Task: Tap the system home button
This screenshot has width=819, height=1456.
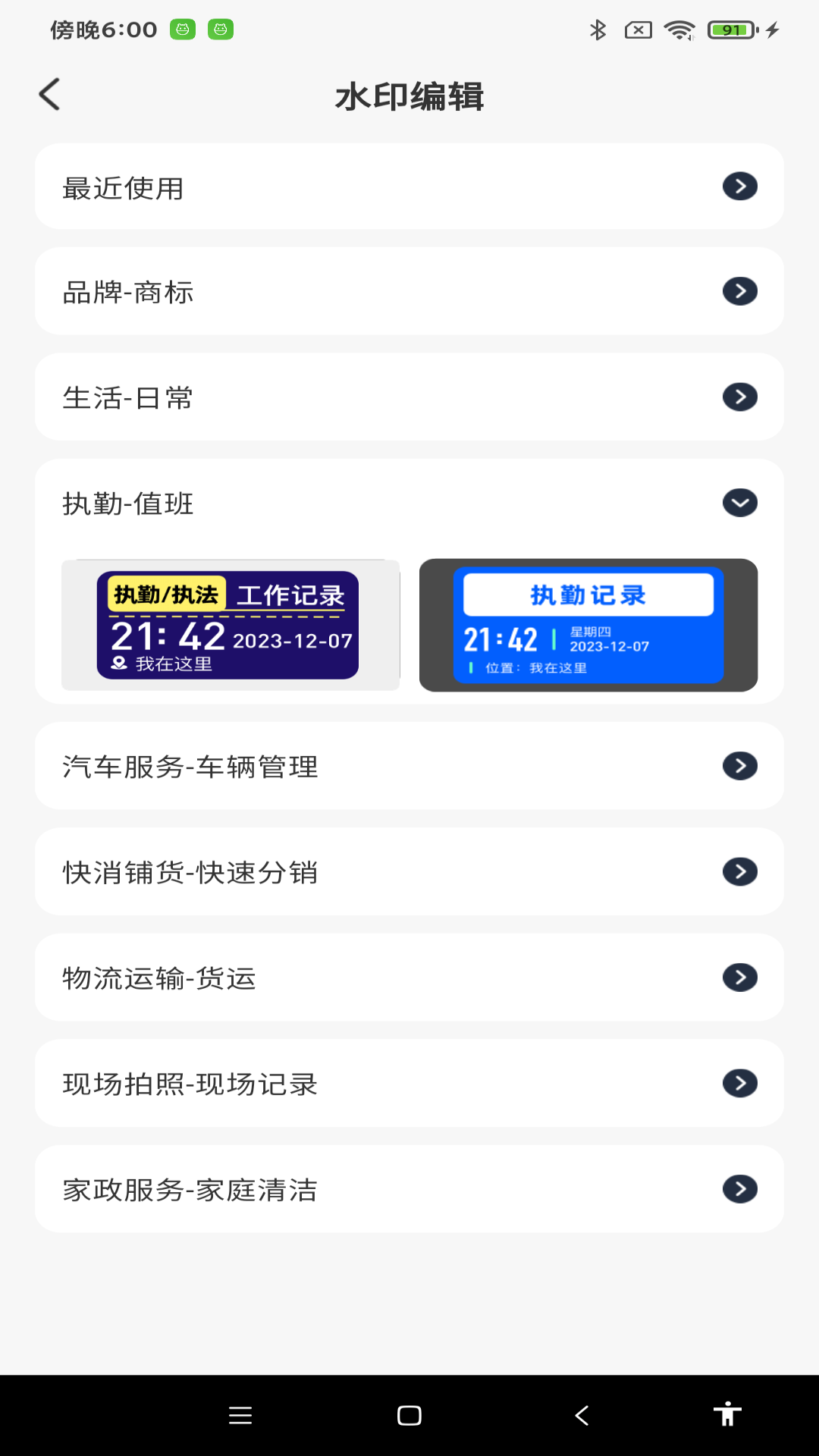Action: click(409, 1416)
